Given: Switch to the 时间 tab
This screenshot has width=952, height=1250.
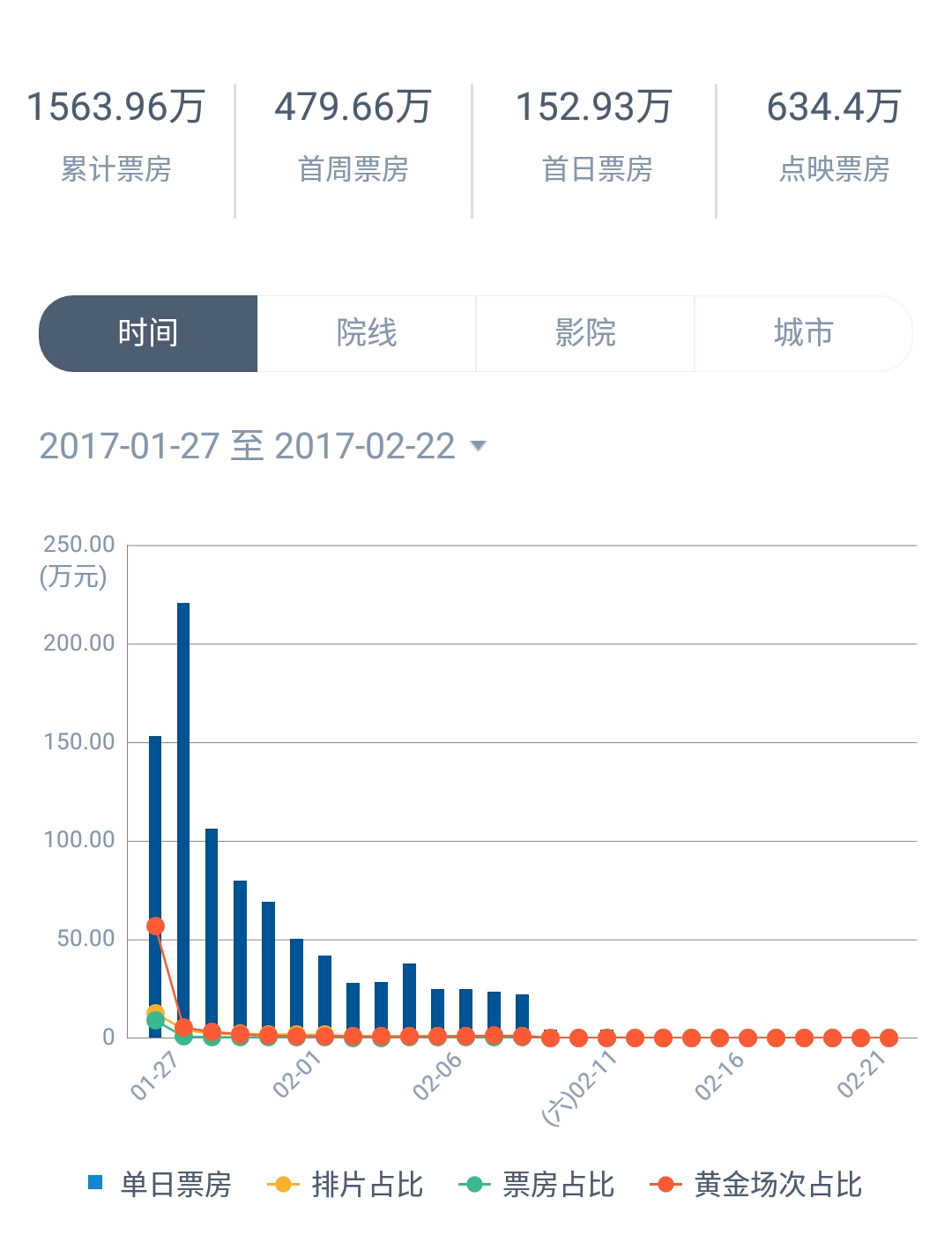Looking at the screenshot, I should coord(148,333).
